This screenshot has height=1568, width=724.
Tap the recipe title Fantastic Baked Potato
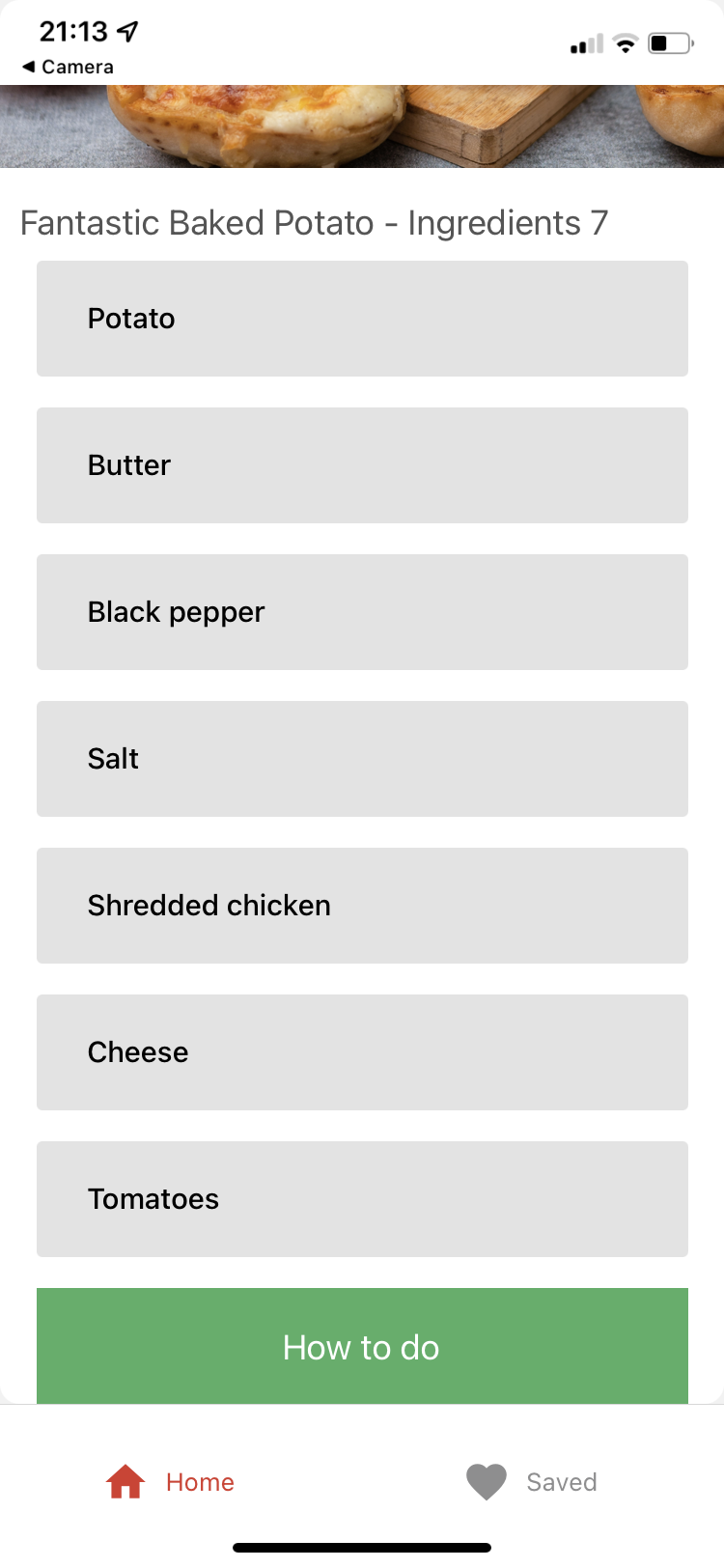(x=313, y=222)
